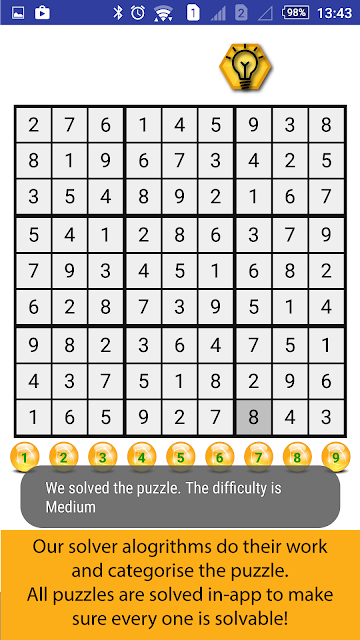Viewport: 360px width, 640px height.
Task: Tap the highlighted grey cell containing 8
Action: click(x=253, y=417)
